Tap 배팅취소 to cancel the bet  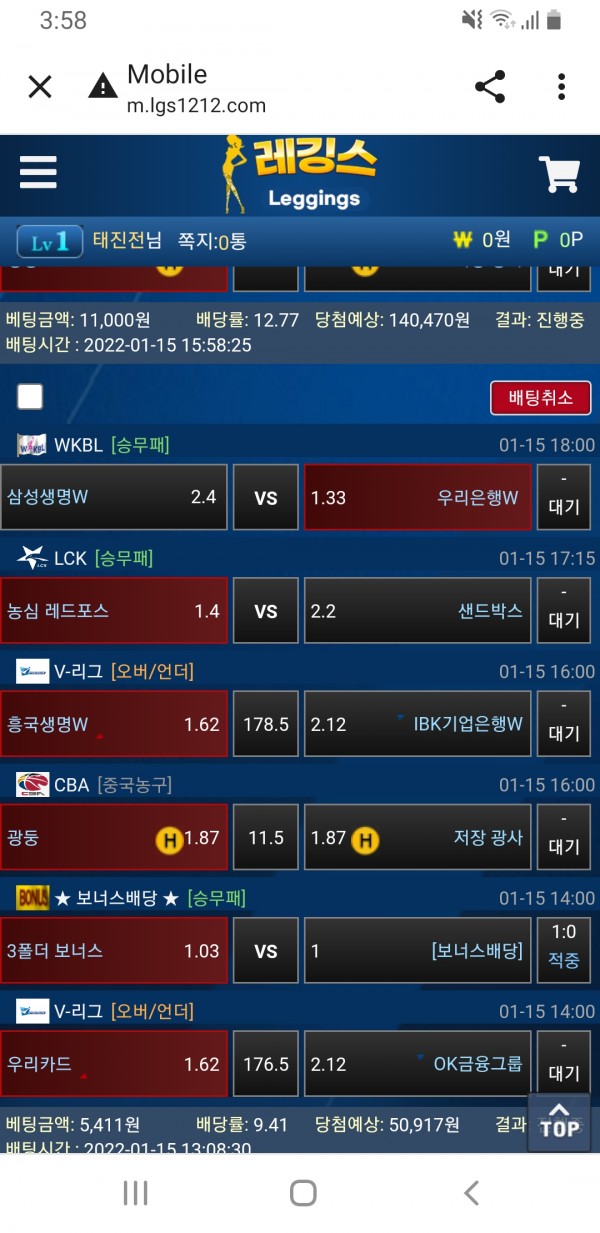pos(540,397)
